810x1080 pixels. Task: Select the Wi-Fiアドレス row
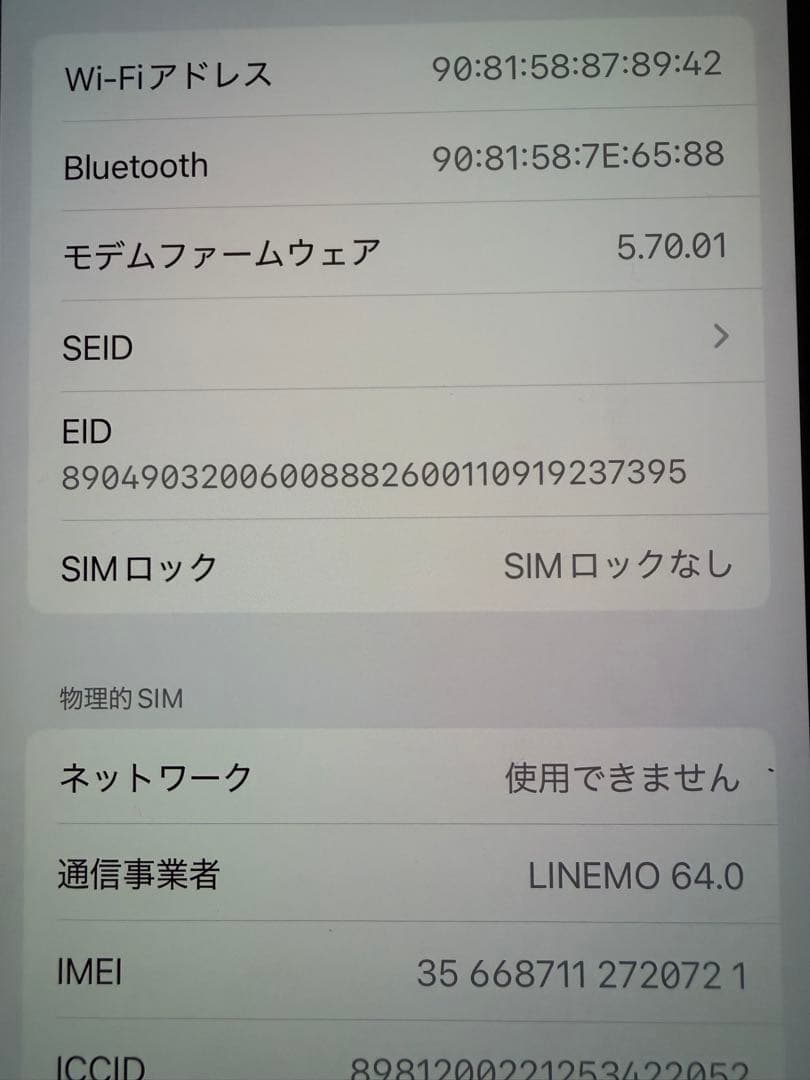pos(400,73)
